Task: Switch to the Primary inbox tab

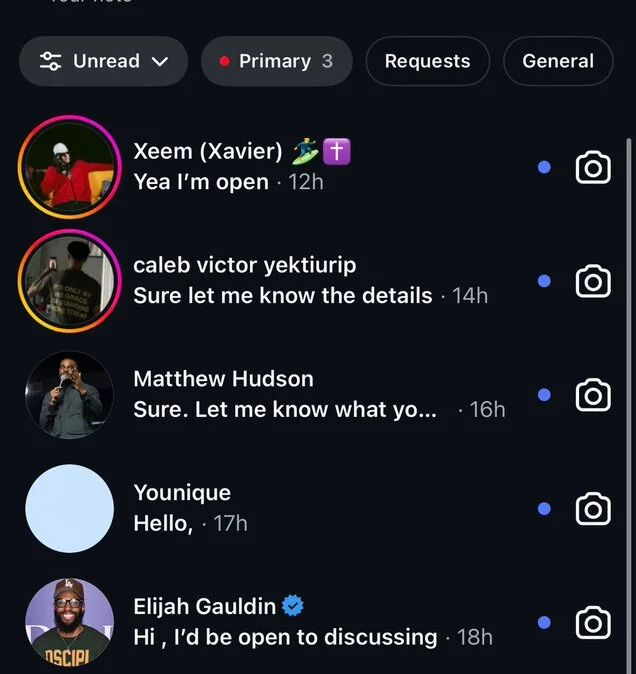Action: click(x=276, y=61)
